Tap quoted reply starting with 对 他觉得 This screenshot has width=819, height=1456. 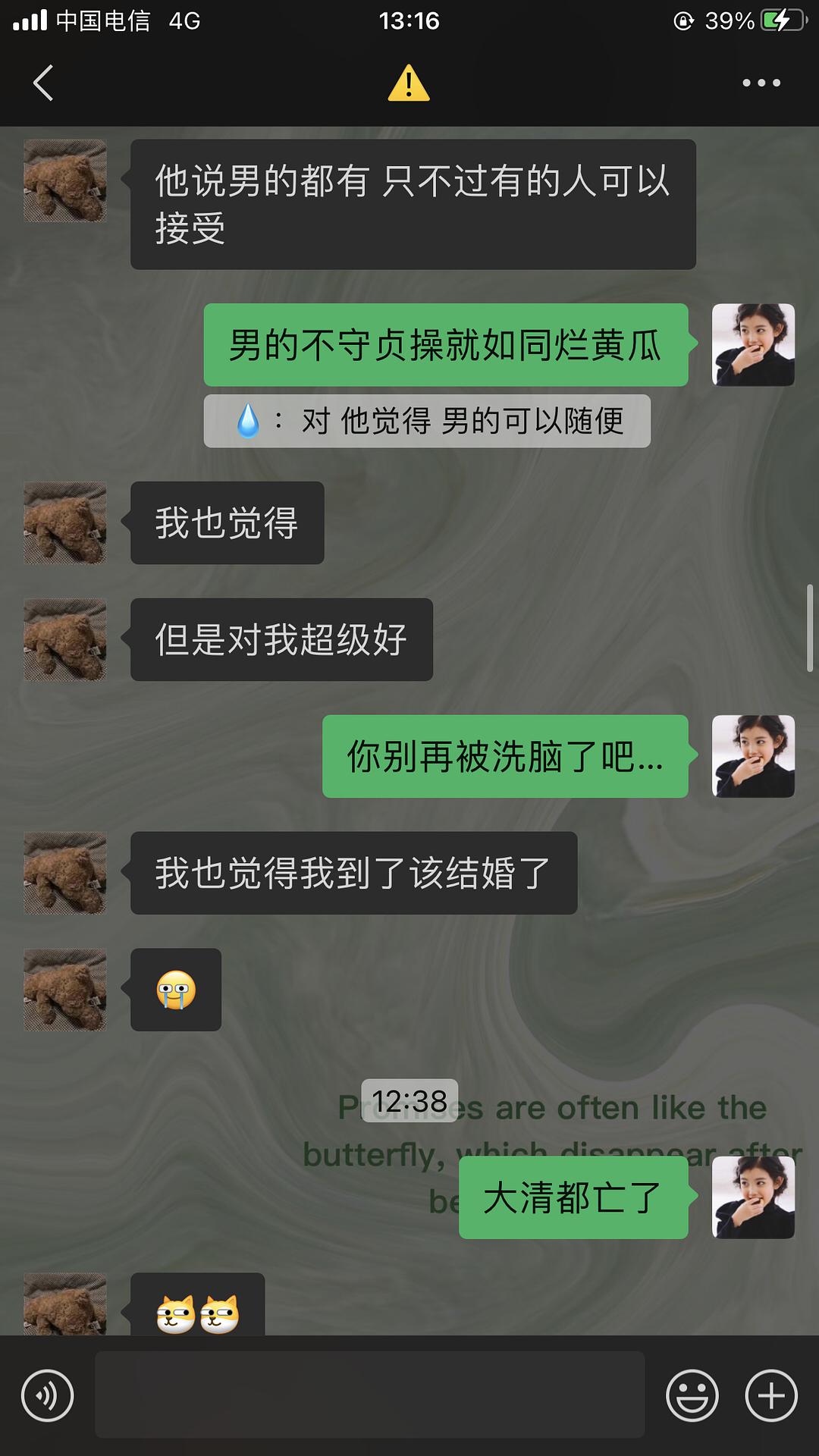[426, 421]
